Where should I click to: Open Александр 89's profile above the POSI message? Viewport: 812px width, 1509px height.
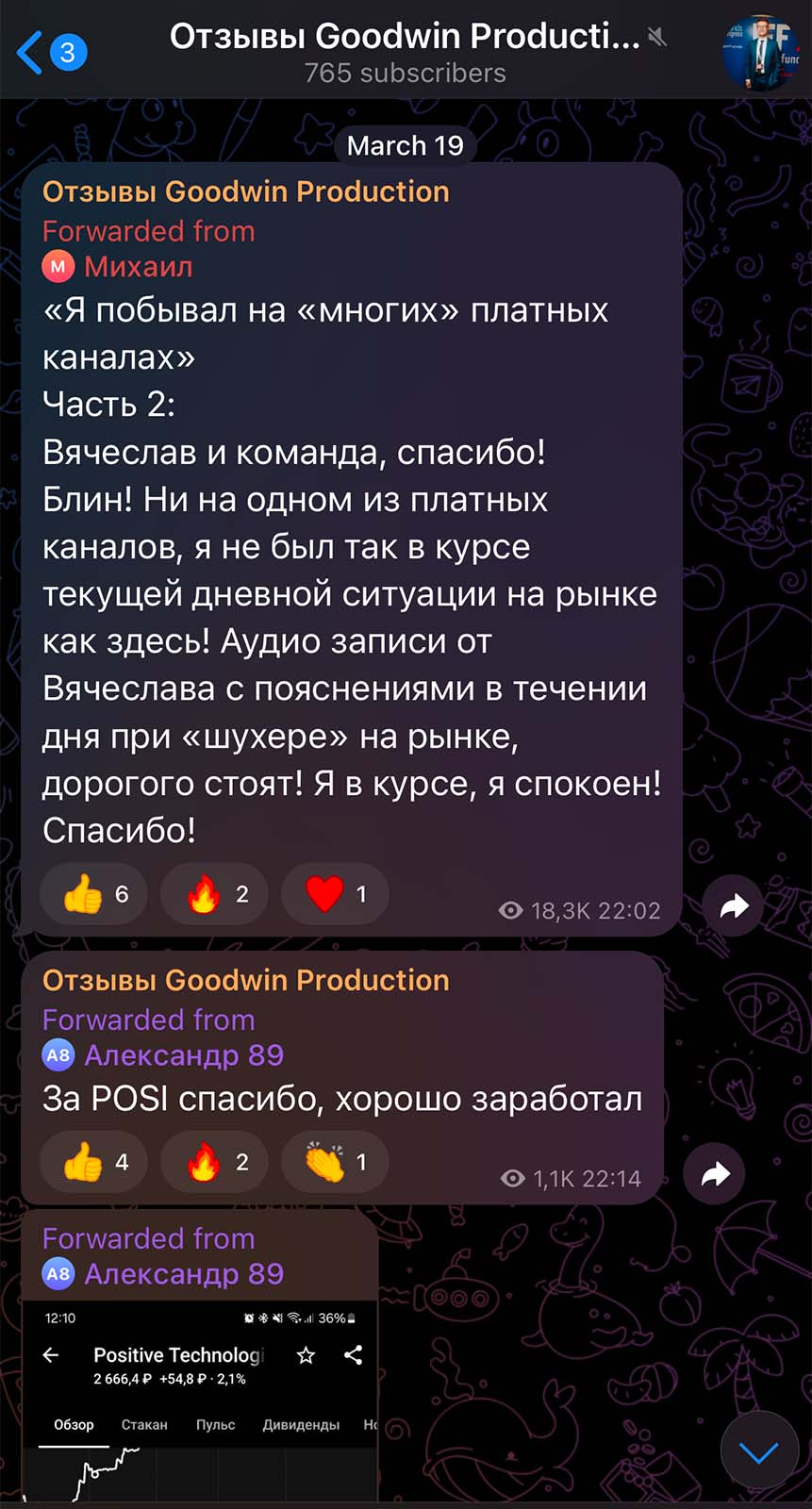click(x=183, y=1055)
